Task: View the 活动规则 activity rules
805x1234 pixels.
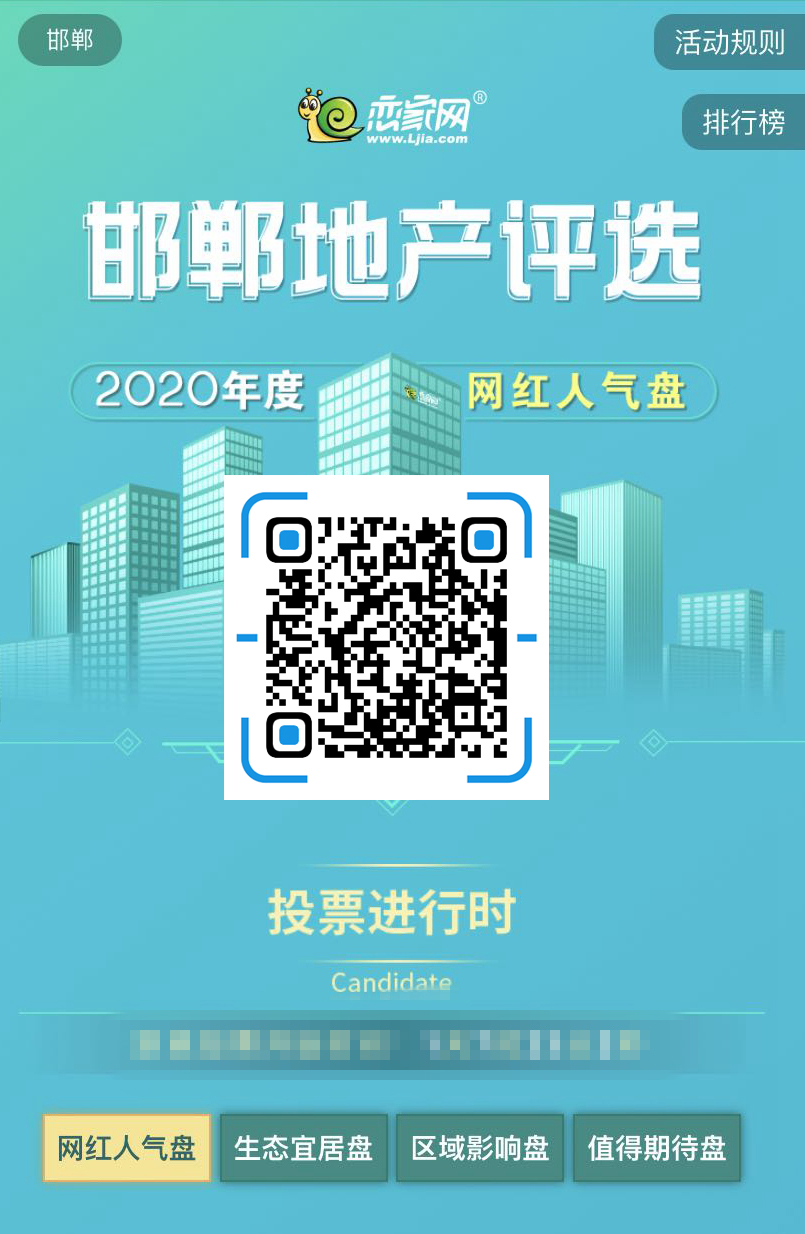Action: pyautogui.click(x=729, y=42)
